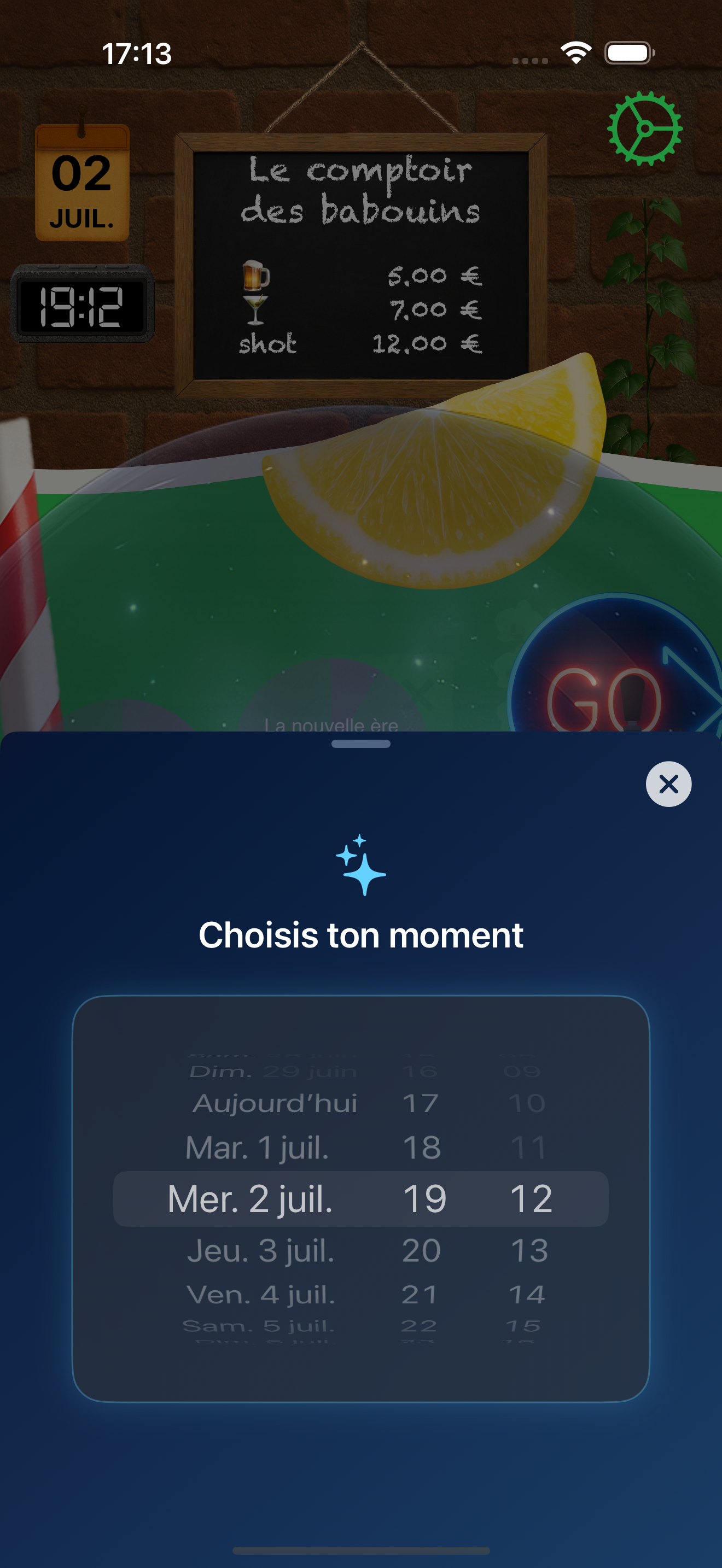
Task: Select 'Aujourd'hui' in the date wheel
Action: tap(275, 1102)
